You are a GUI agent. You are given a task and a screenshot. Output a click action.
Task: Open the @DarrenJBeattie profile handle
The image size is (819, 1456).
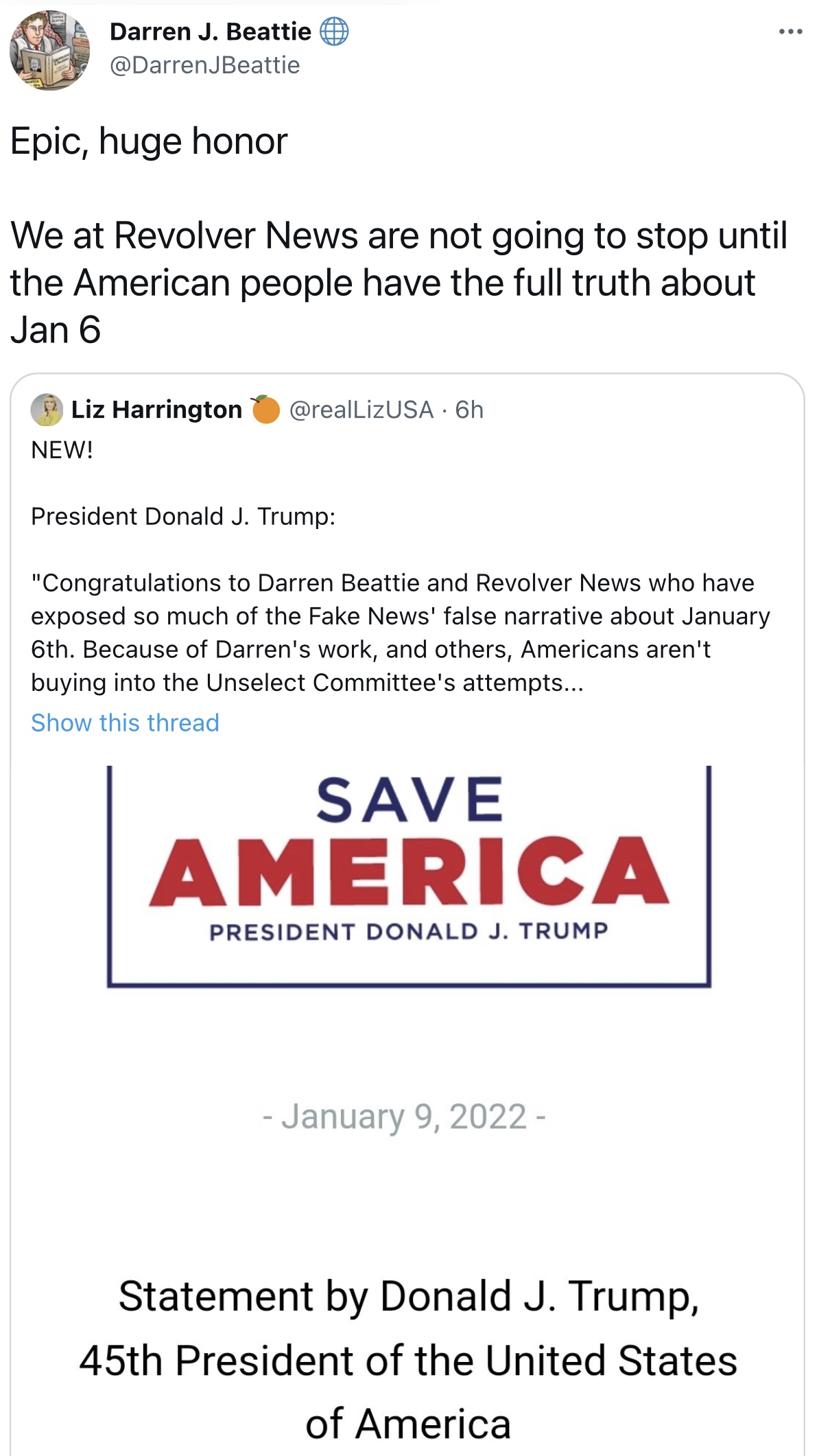[204, 65]
